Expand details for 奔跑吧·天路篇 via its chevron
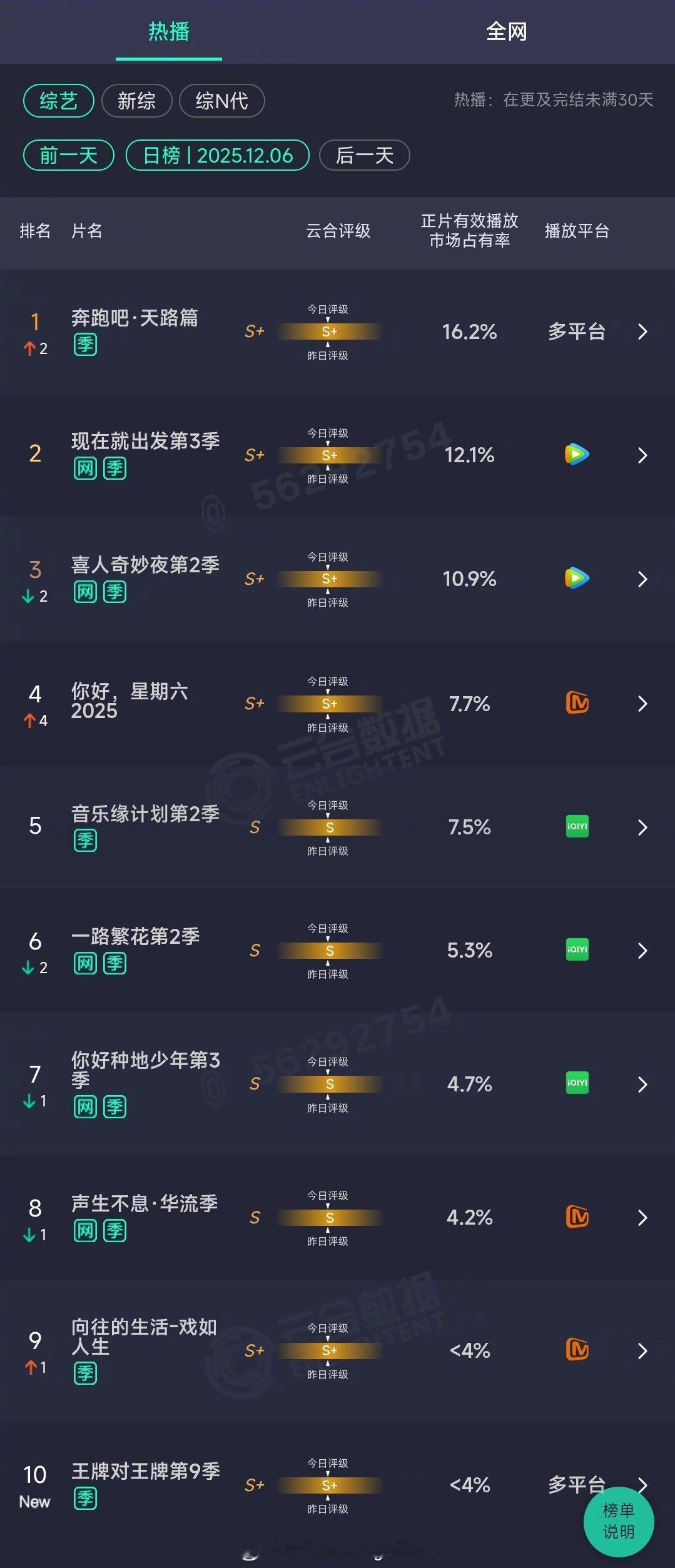Image resolution: width=675 pixels, height=1568 pixels. (x=642, y=332)
